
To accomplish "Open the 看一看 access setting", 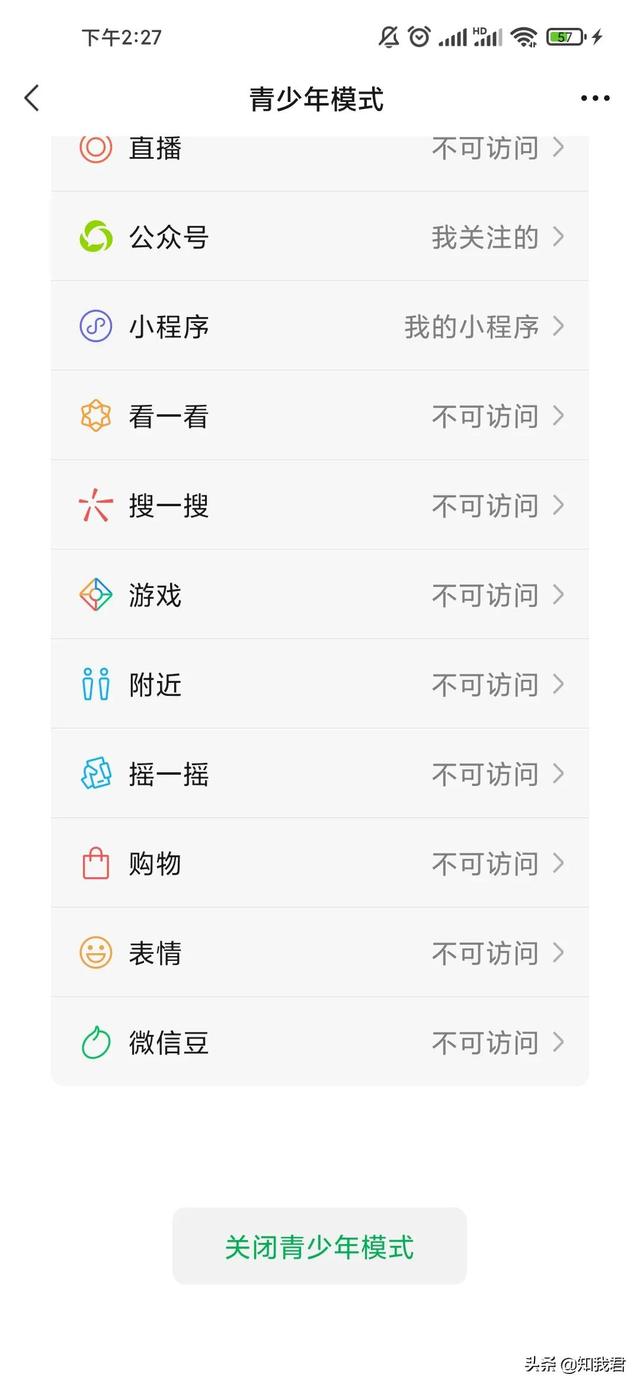I will click(x=320, y=416).
